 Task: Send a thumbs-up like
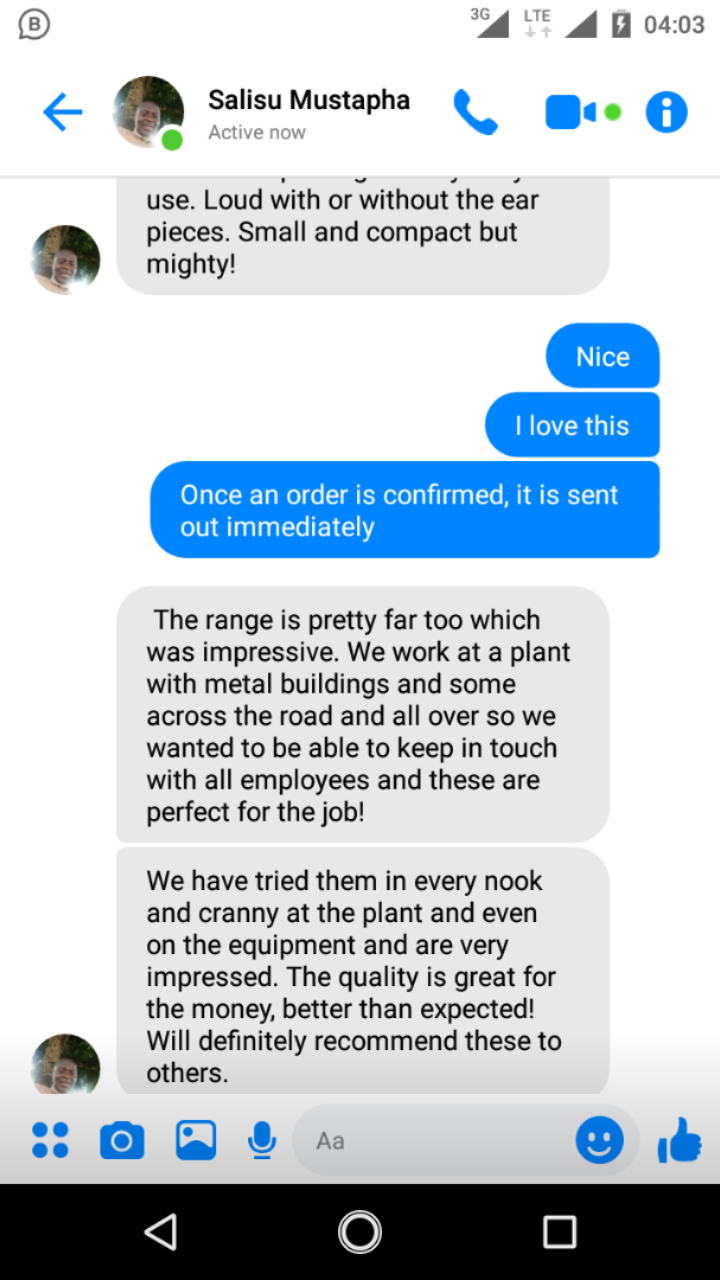tap(680, 1140)
